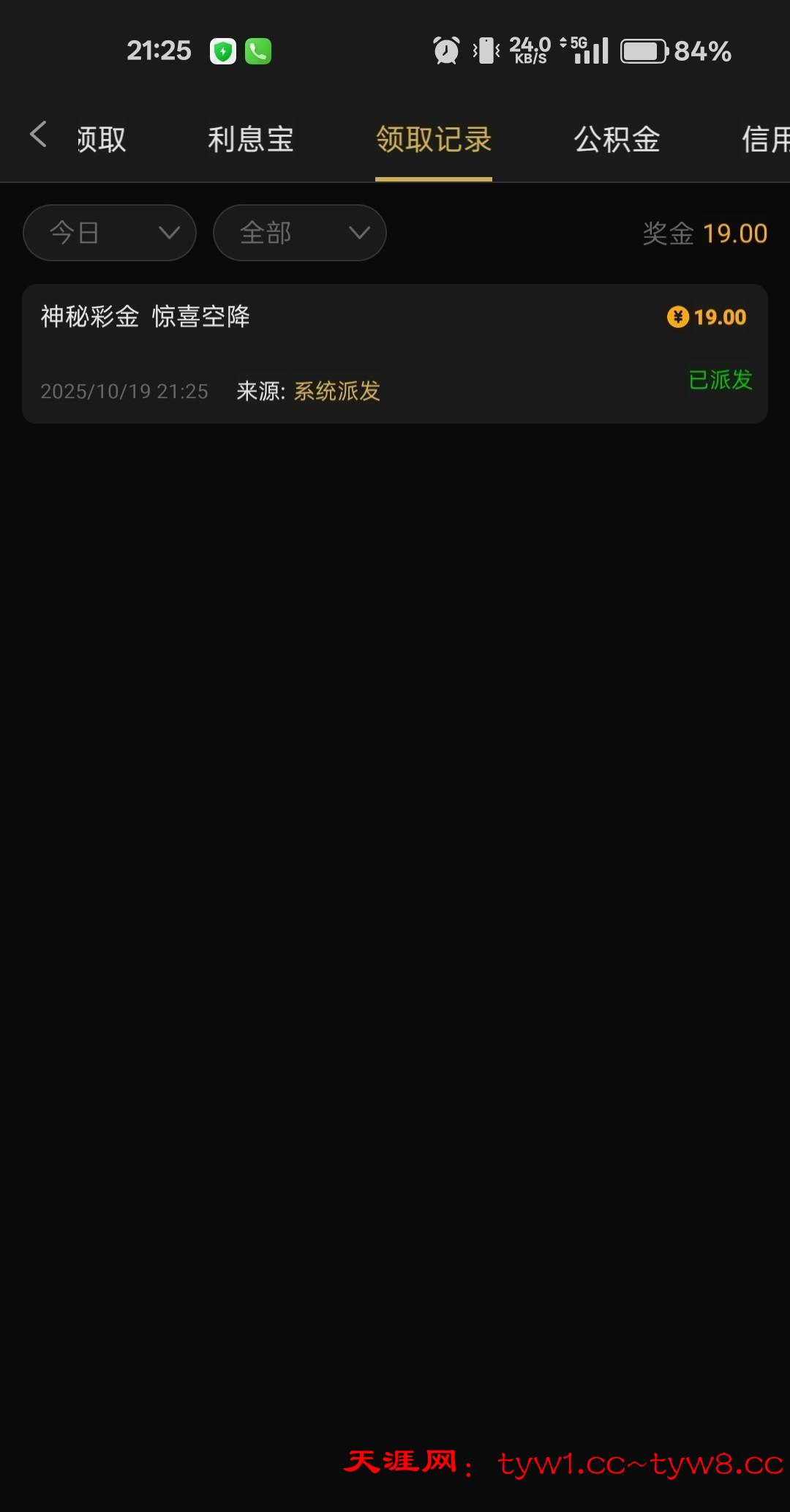The width and height of the screenshot is (790, 1512).
Task: Switch to the partially hidden 领取 tab
Action: click(102, 139)
